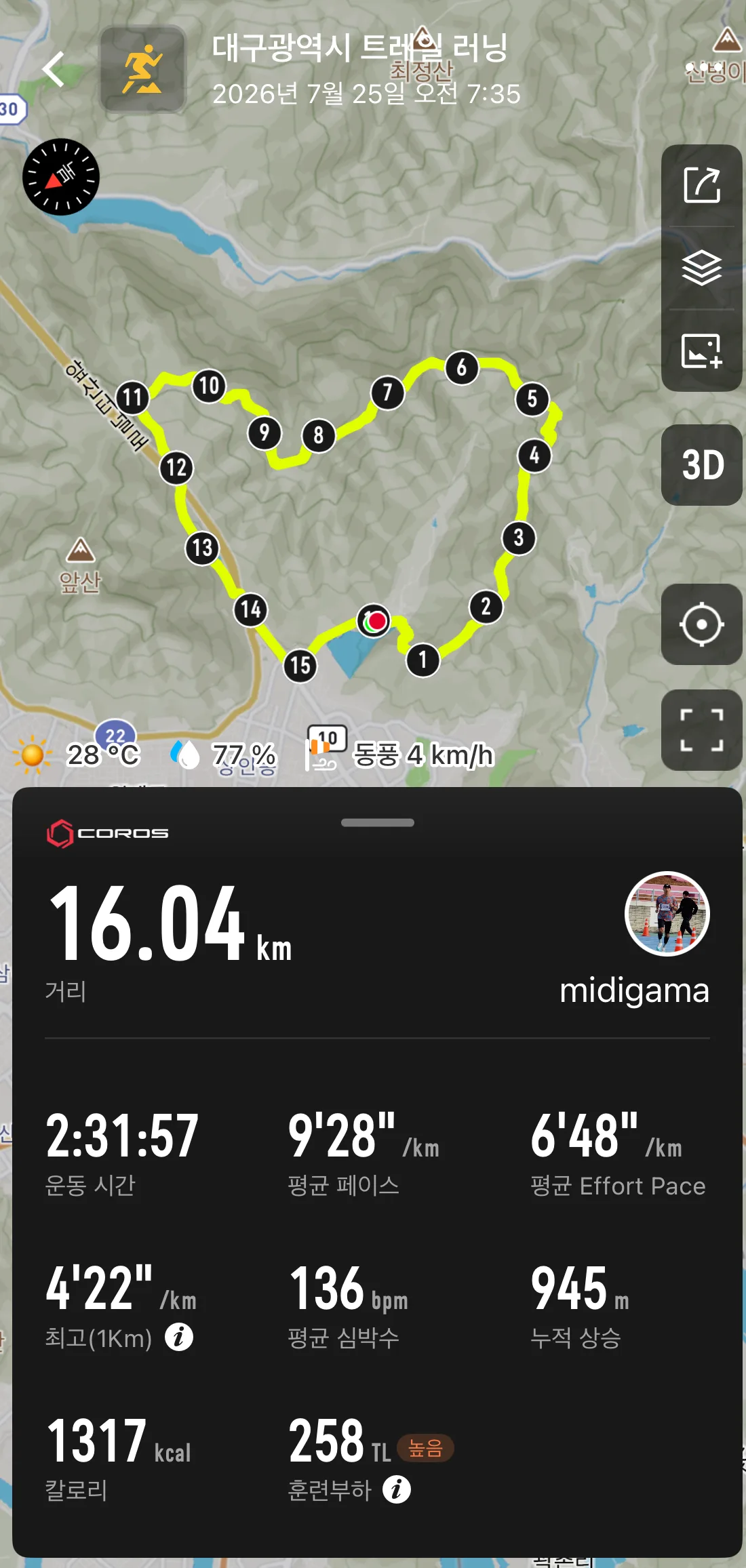Show info about best 1Km pace
This screenshot has height=1568, width=746.
click(179, 1337)
